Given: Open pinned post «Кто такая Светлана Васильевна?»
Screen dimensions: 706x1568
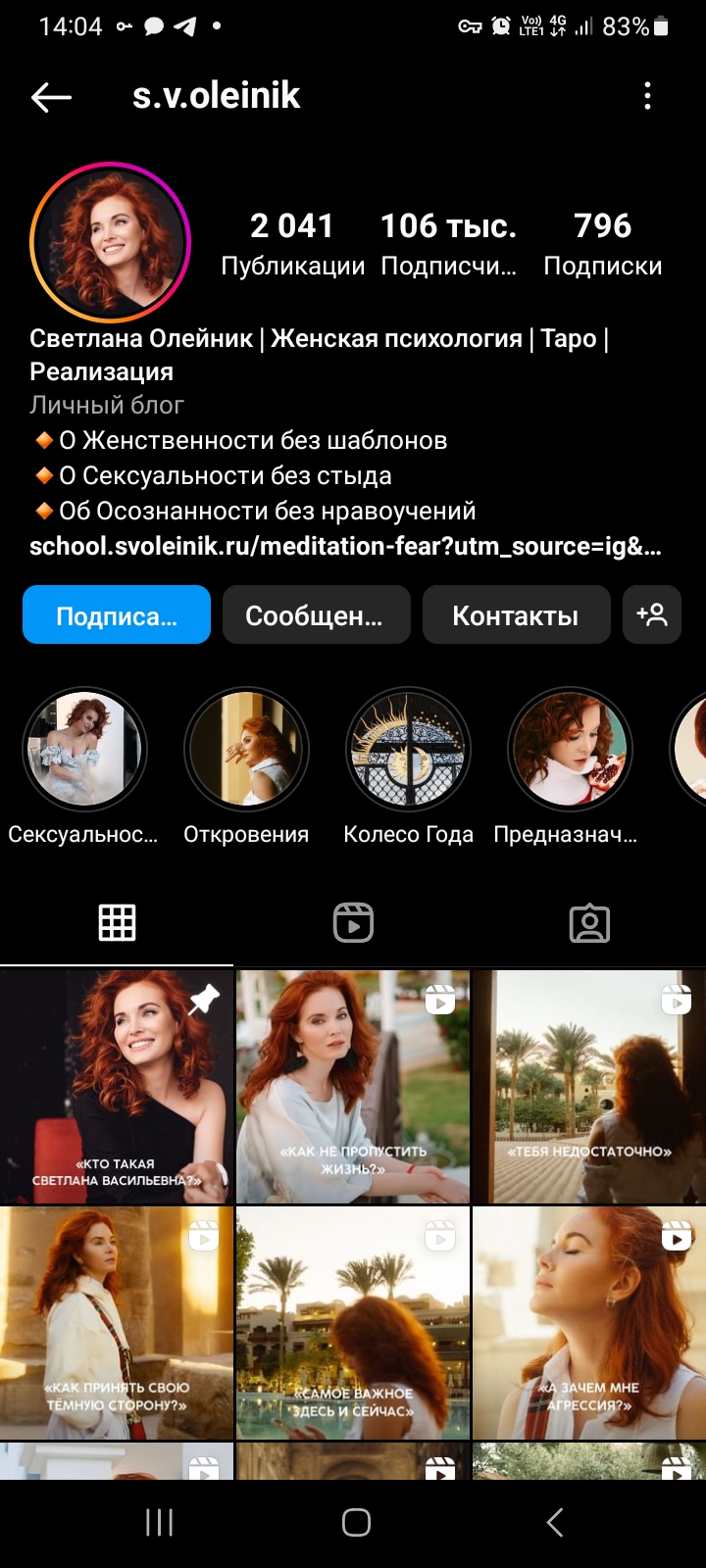Looking at the screenshot, I should (x=117, y=1086).
